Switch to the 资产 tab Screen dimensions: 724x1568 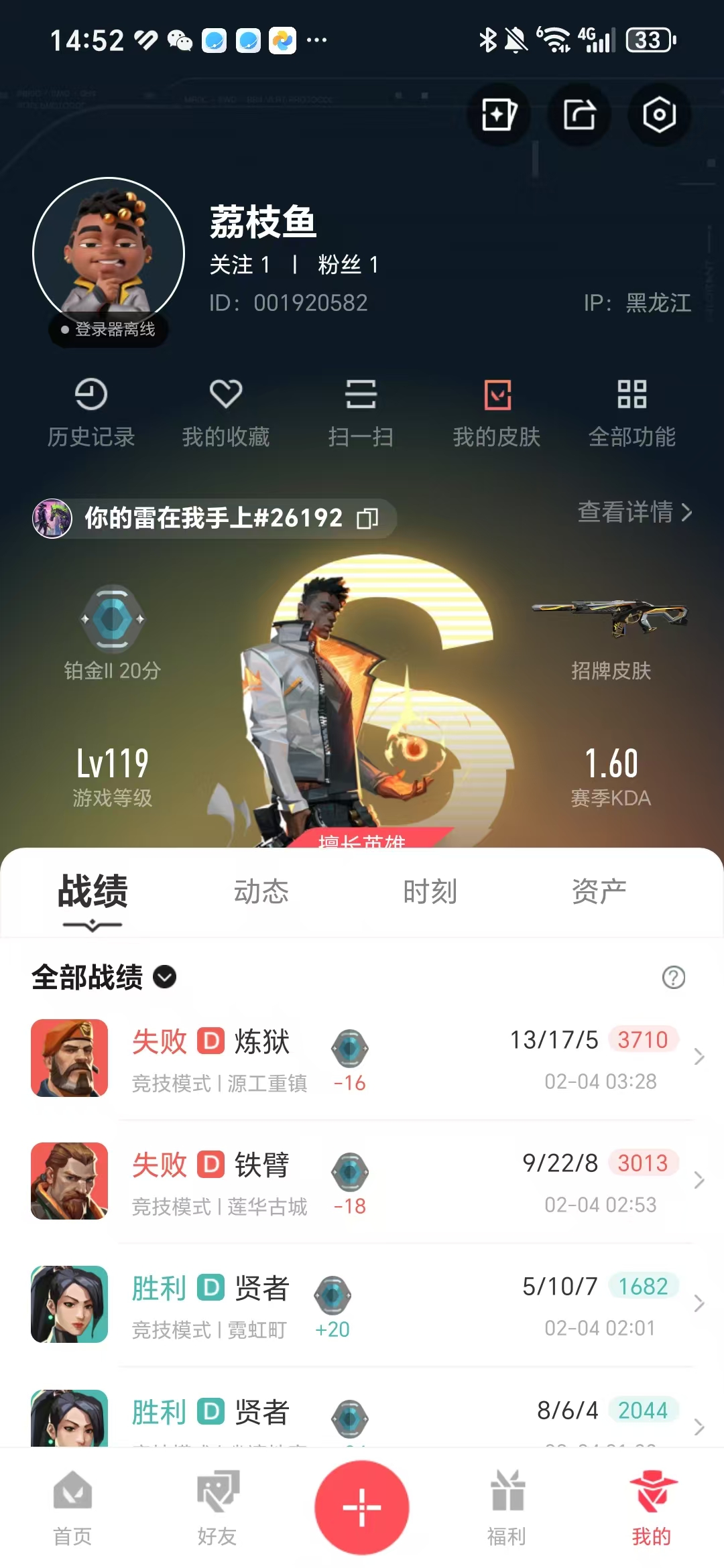tap(599, 892)
